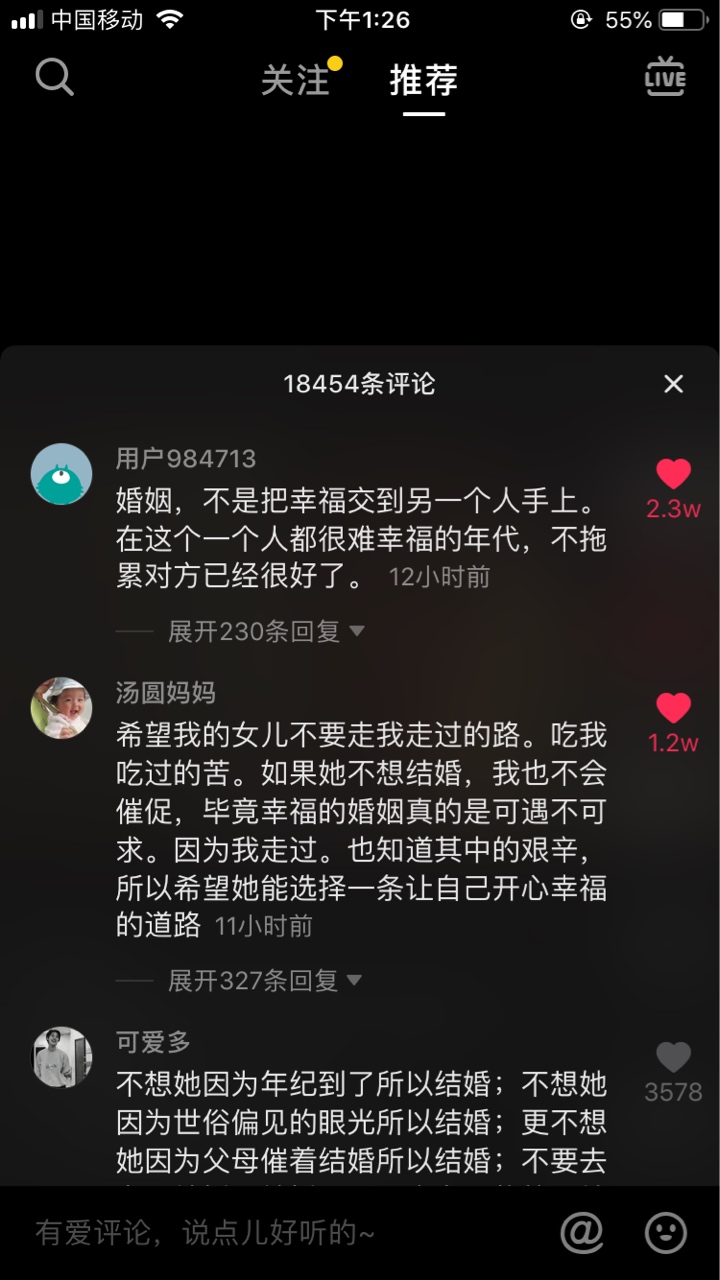Expand 展开230条回复 replies

pyautogui.click(x=265, y=631)
